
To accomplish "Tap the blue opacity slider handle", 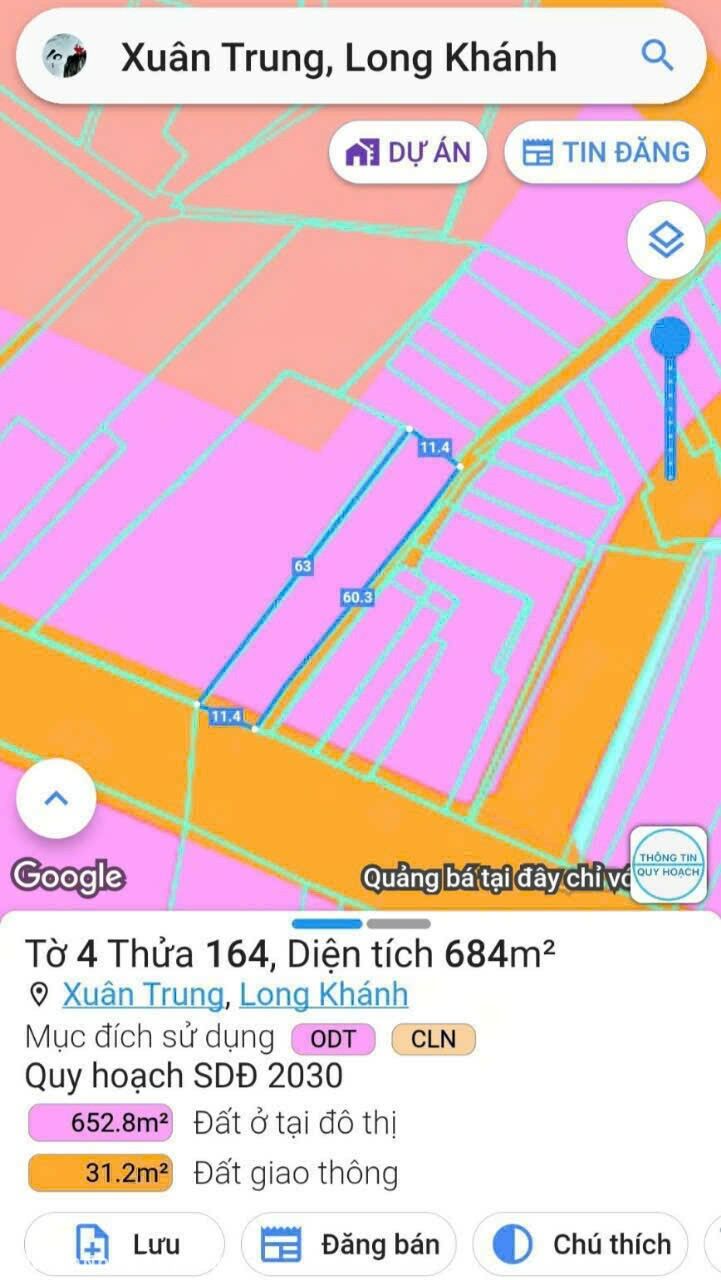I will tap(670, 337).
